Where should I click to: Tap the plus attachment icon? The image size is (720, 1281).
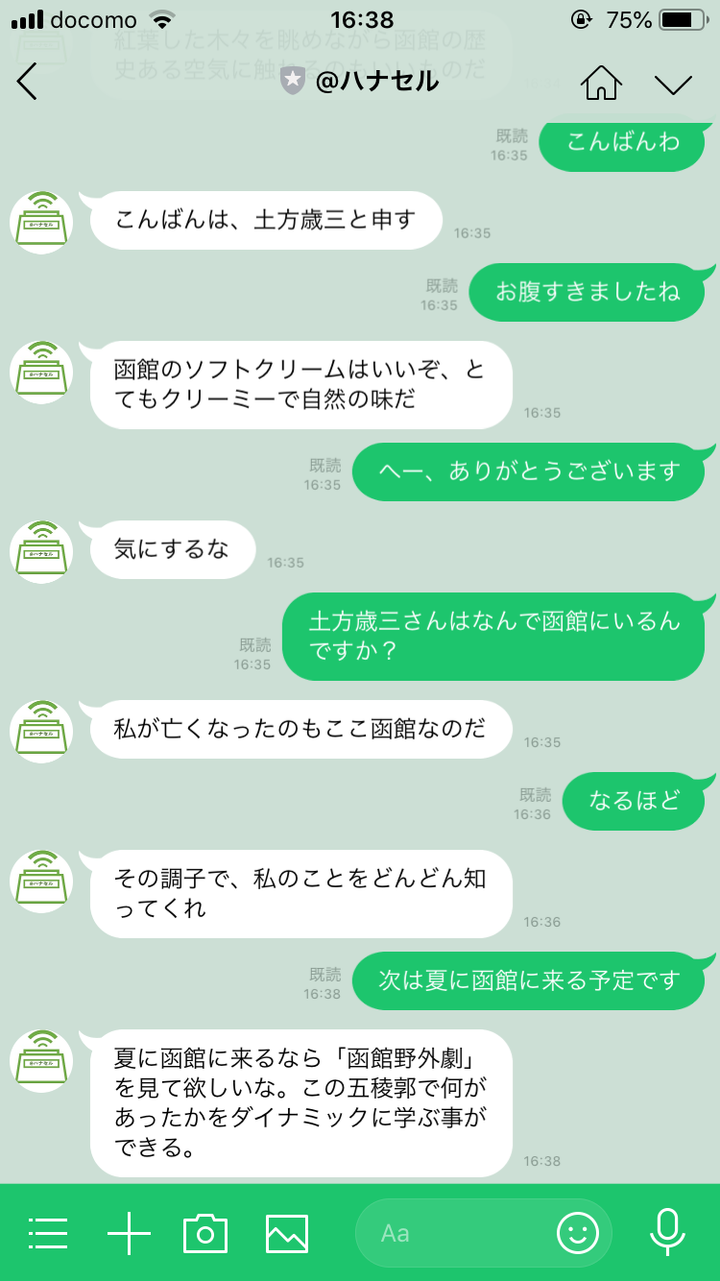click(129, 1234)
